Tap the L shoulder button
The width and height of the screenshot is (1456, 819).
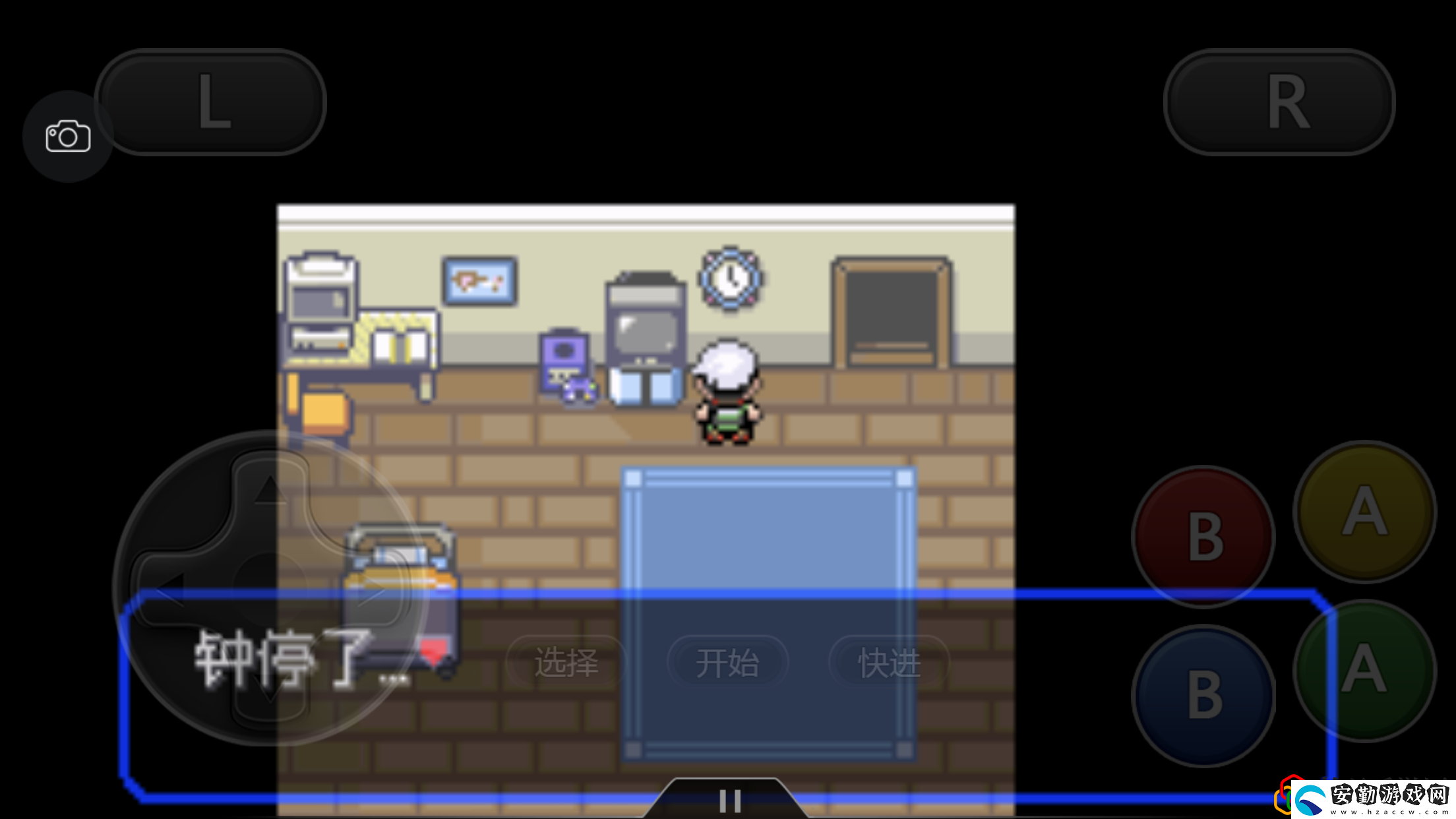[211, 102]
